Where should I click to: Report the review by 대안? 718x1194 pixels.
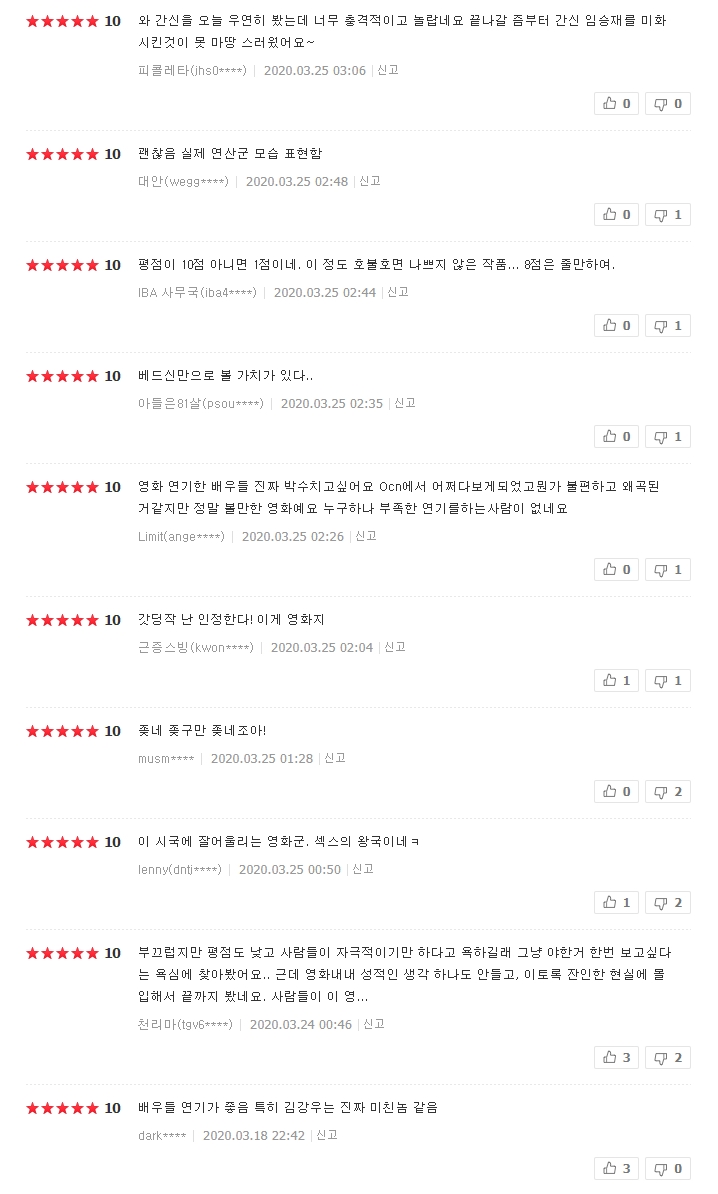[370, 181]
